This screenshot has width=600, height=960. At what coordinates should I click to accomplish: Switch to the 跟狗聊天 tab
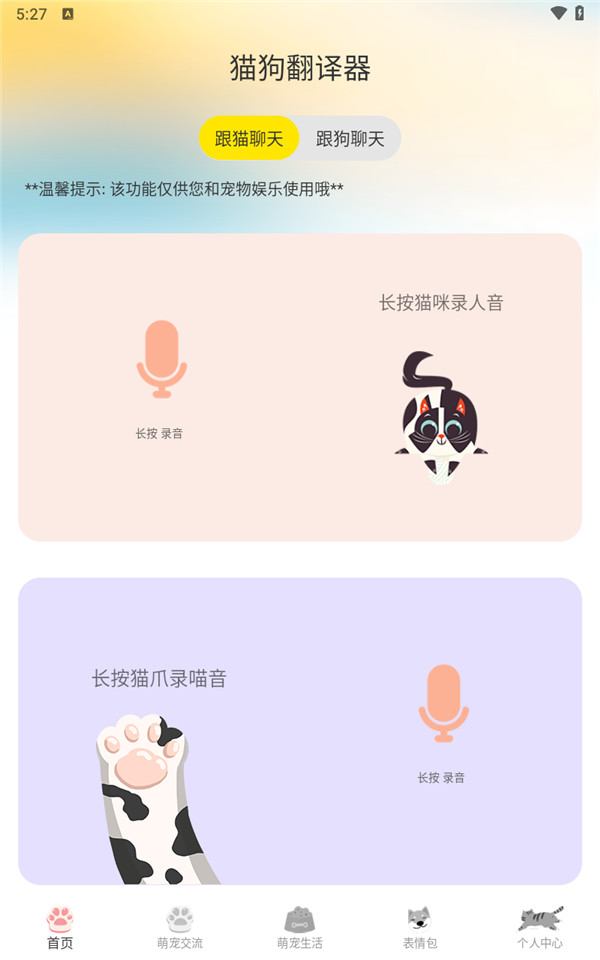[350, 139]
